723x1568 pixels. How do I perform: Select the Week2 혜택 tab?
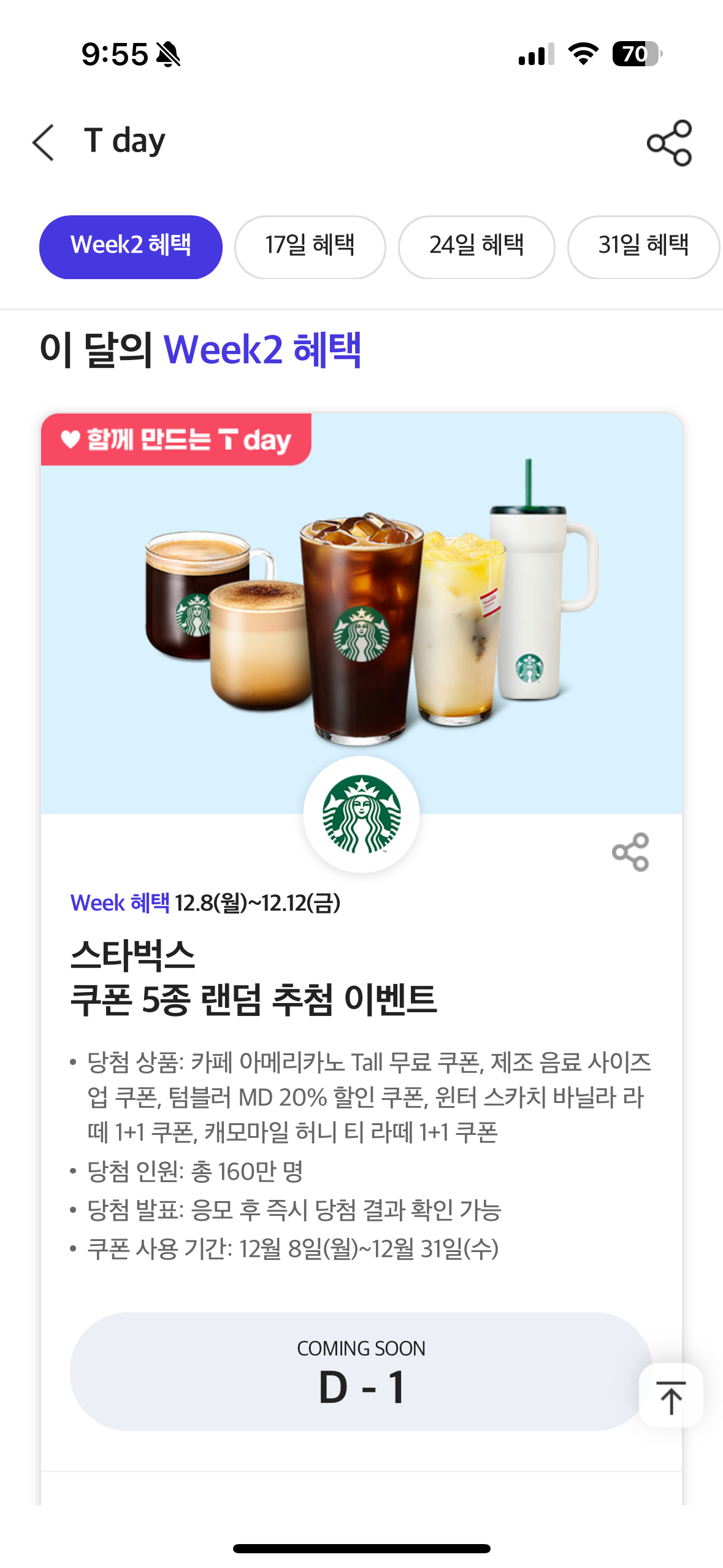click(131, 247)
